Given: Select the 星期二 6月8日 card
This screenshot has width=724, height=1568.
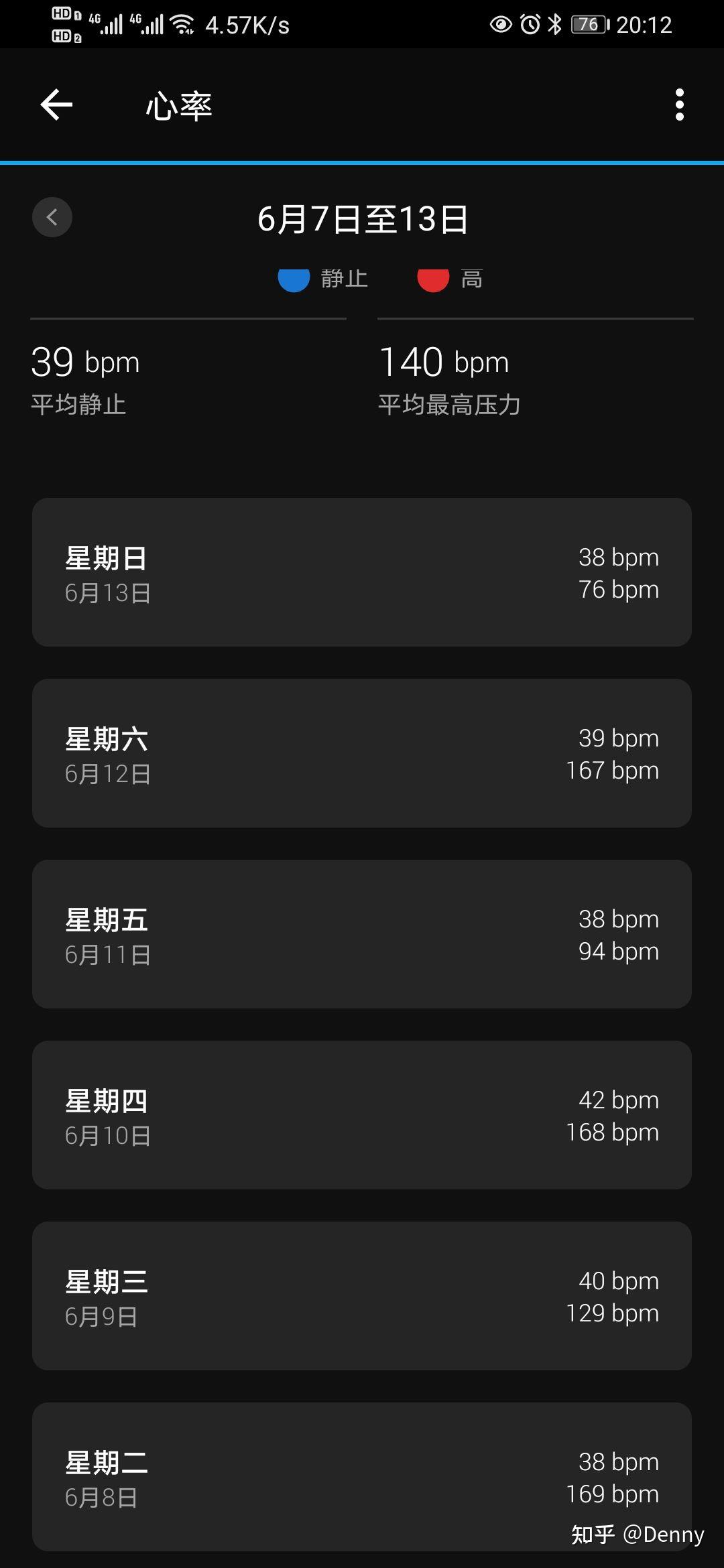Looking at the screenshot, I should tap(362, 1477).
